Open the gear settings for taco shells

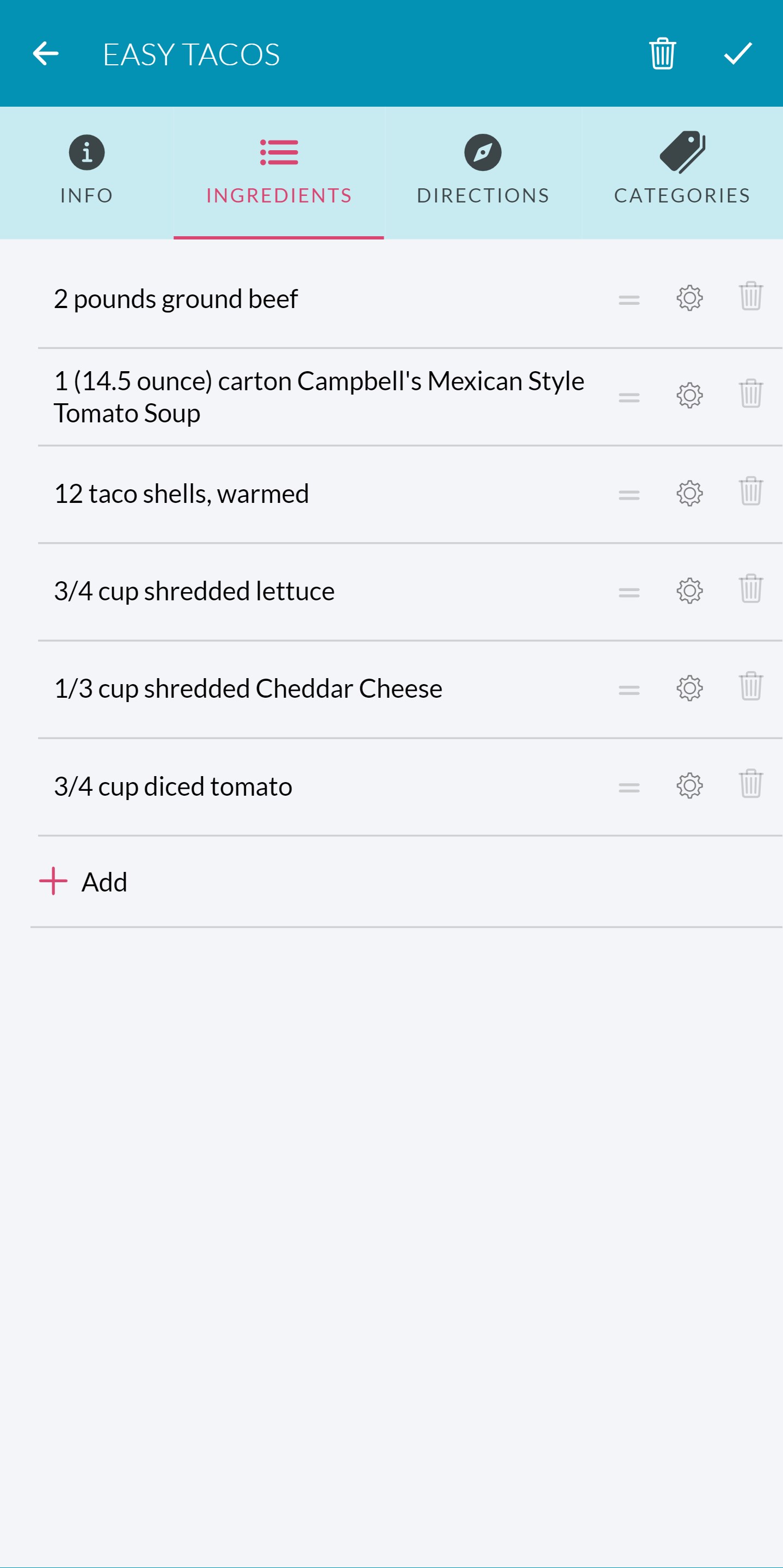[689, 494]
